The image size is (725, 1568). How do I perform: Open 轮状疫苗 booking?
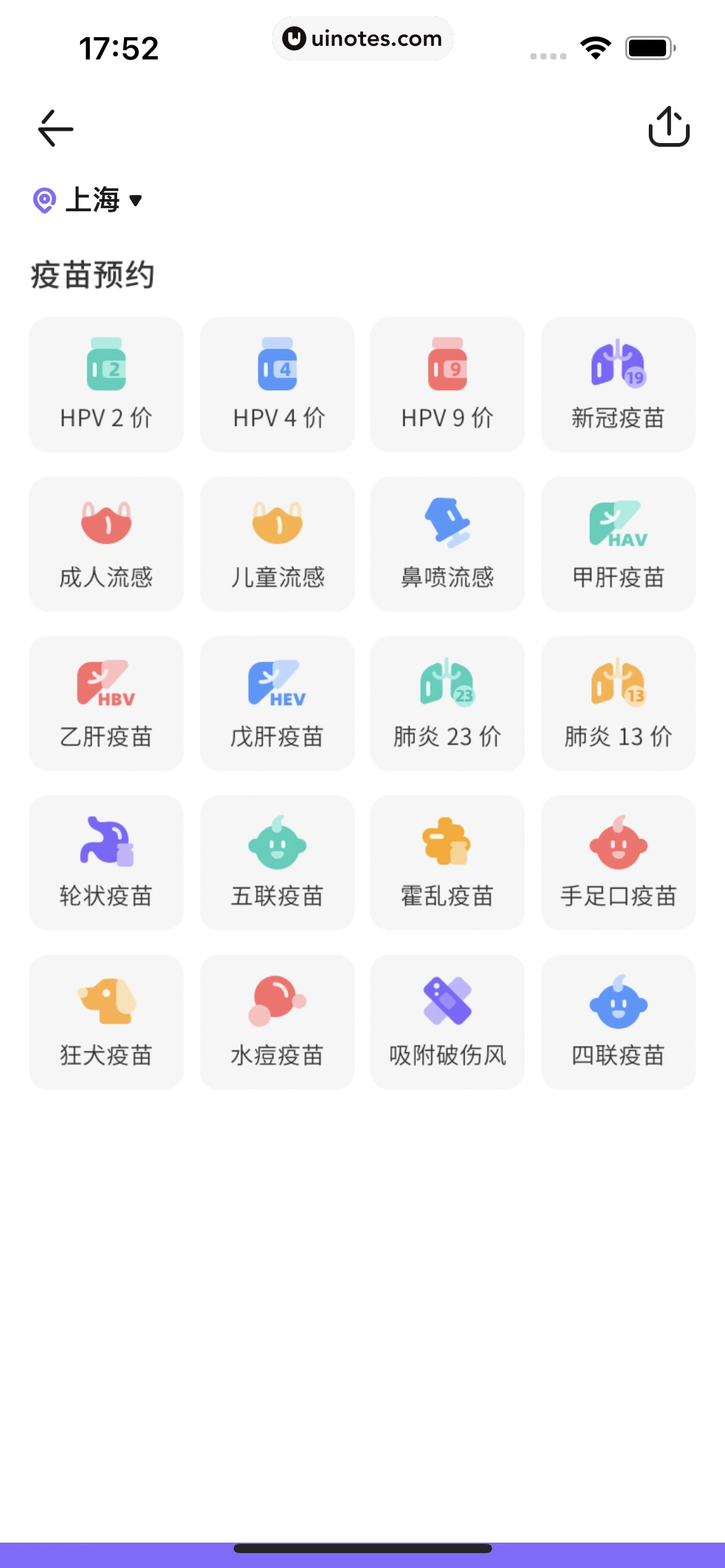[105, 845]
